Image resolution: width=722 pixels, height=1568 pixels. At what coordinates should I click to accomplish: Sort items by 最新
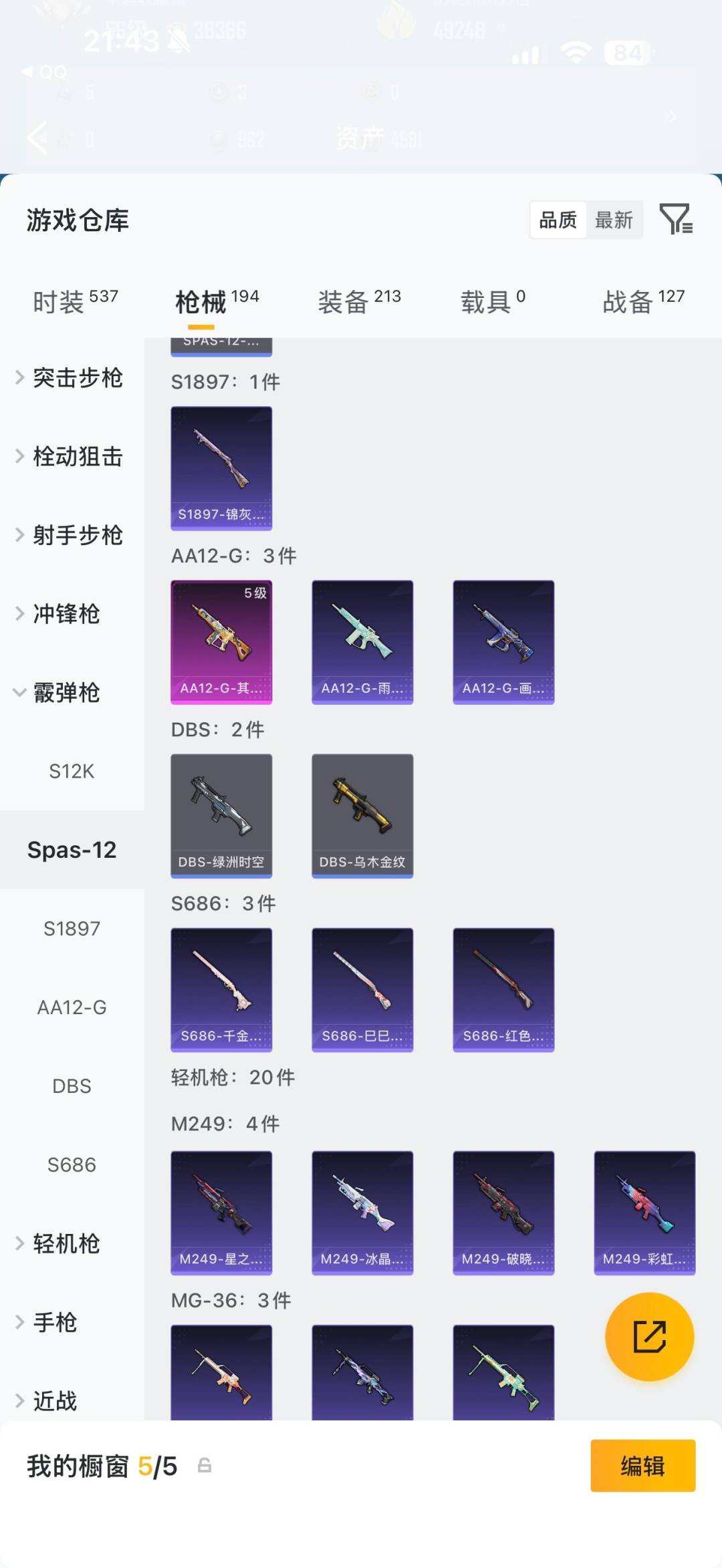[614, 220]
